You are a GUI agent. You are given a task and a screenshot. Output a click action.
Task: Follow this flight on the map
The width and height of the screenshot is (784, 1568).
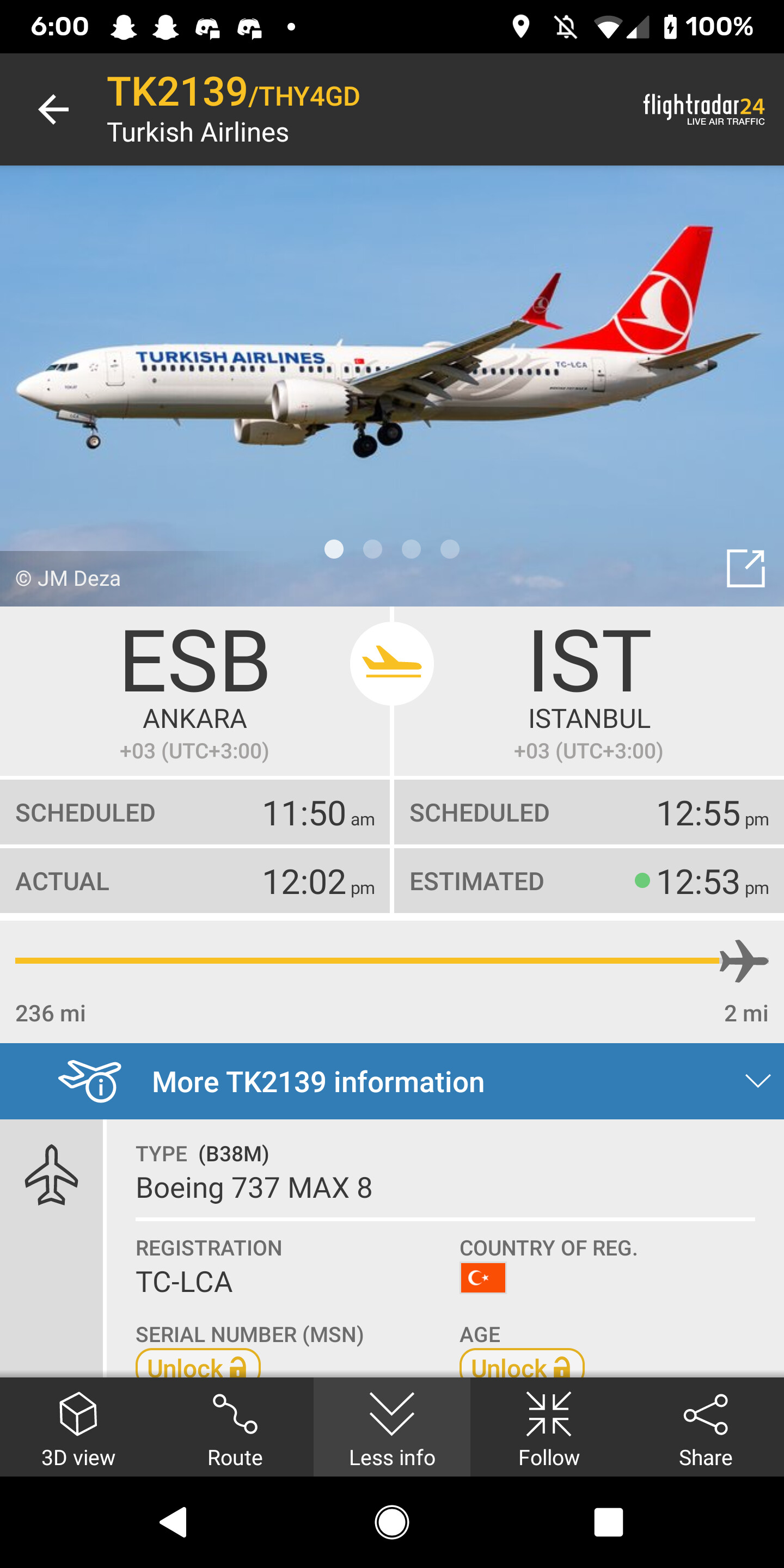click(x=549, y=1427)
